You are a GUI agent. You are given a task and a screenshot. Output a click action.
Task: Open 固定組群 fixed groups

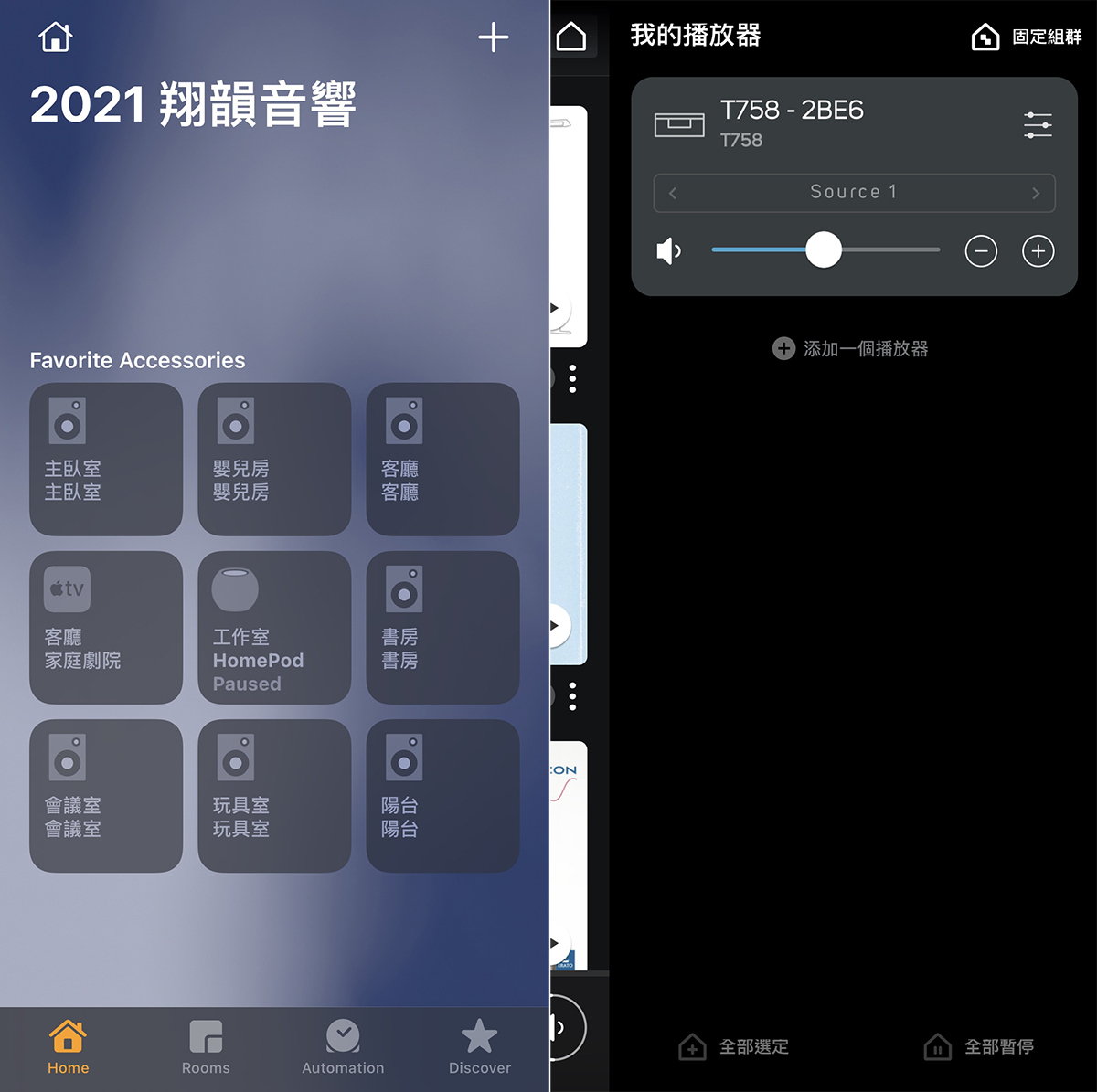tap(1026, 37)
